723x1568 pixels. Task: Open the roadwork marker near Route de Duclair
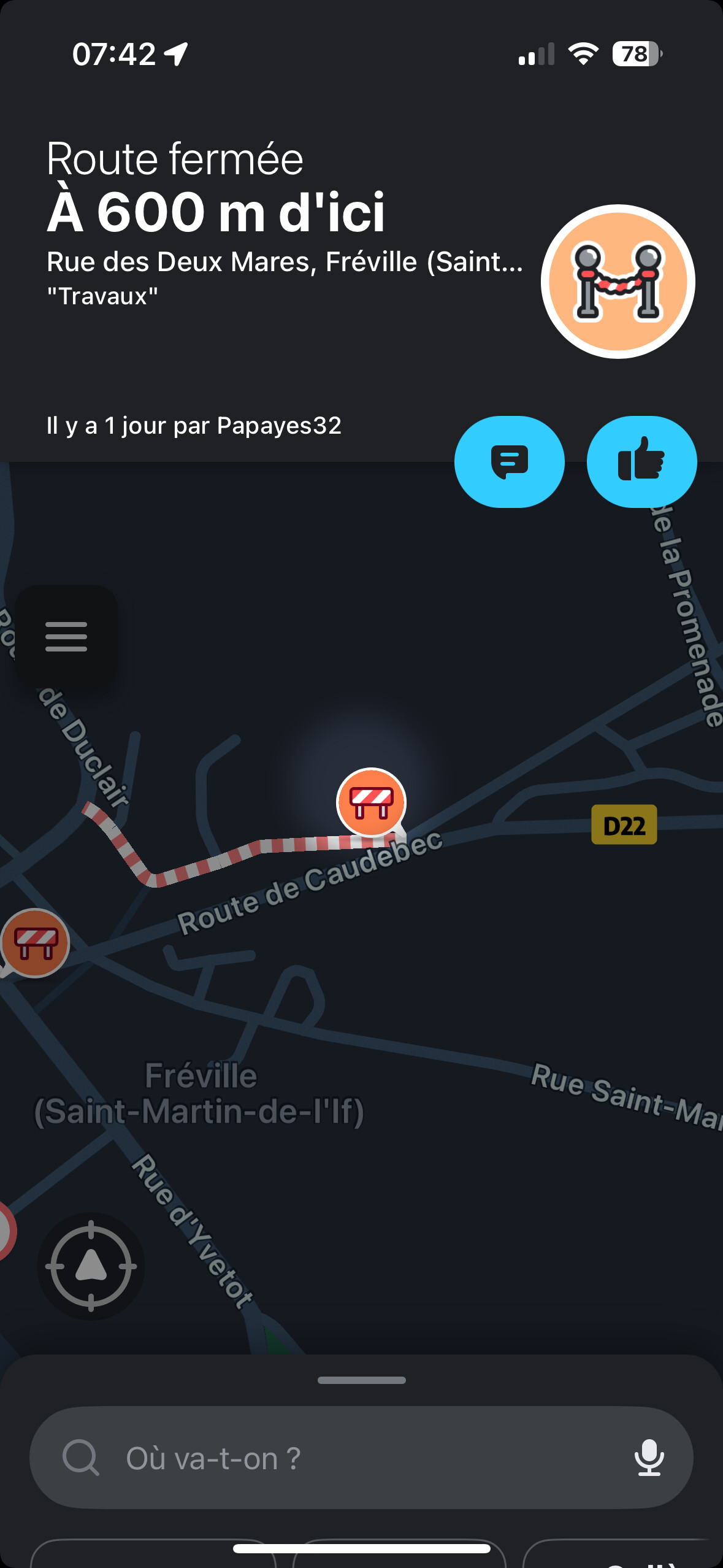tap(36, 942)
